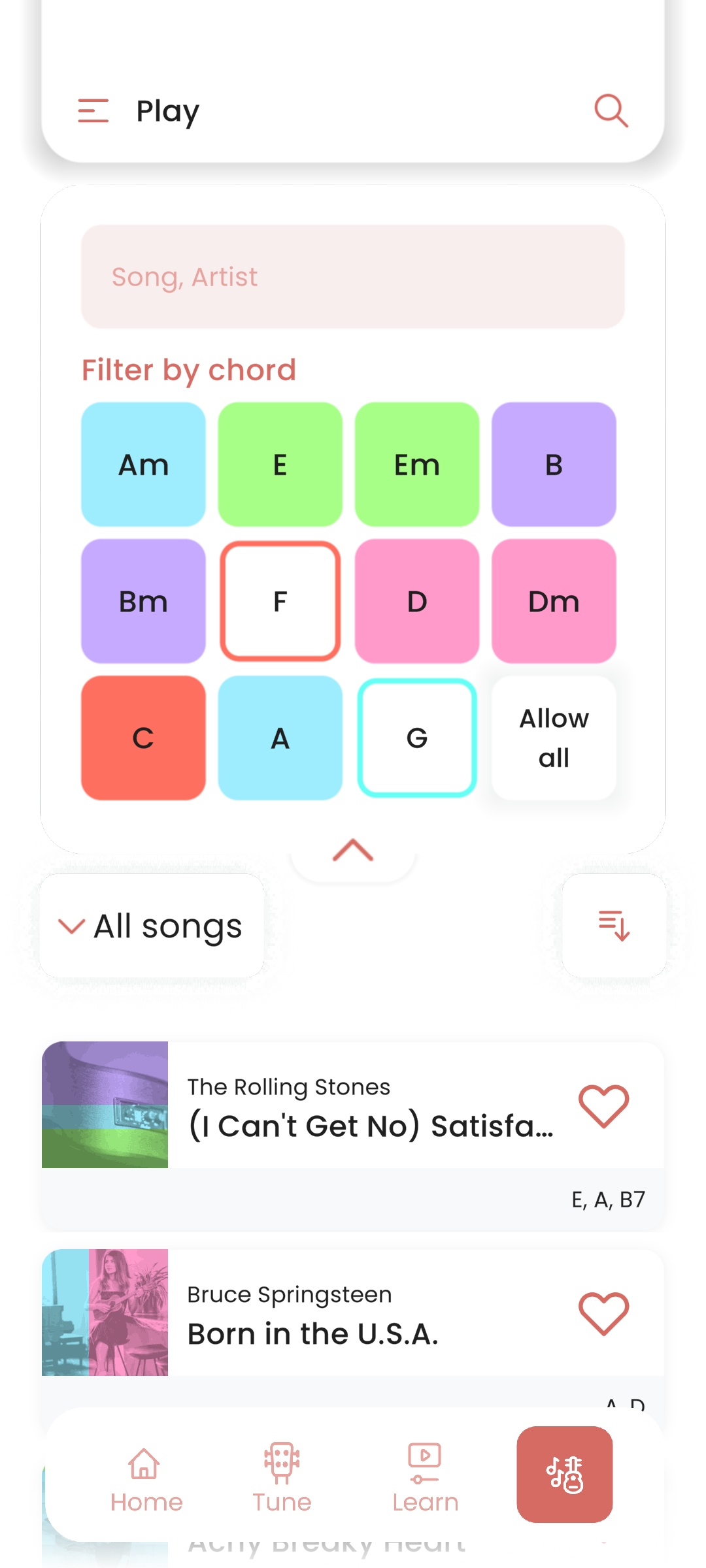The image size is (706, 1568).
Task: Toggle the C chord filter
Action: pos(143,738)
